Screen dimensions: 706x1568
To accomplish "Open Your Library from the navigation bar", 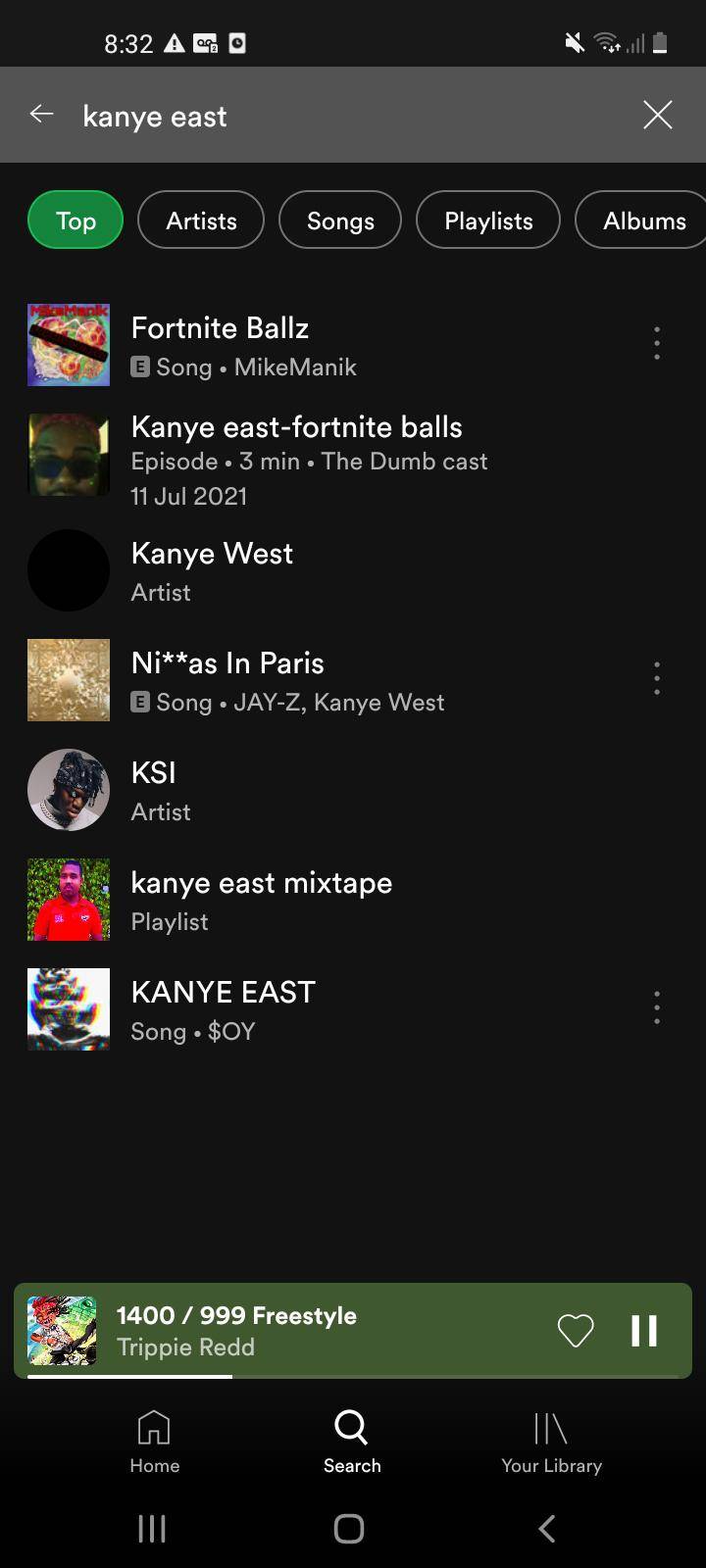I will click(551, 1439).
